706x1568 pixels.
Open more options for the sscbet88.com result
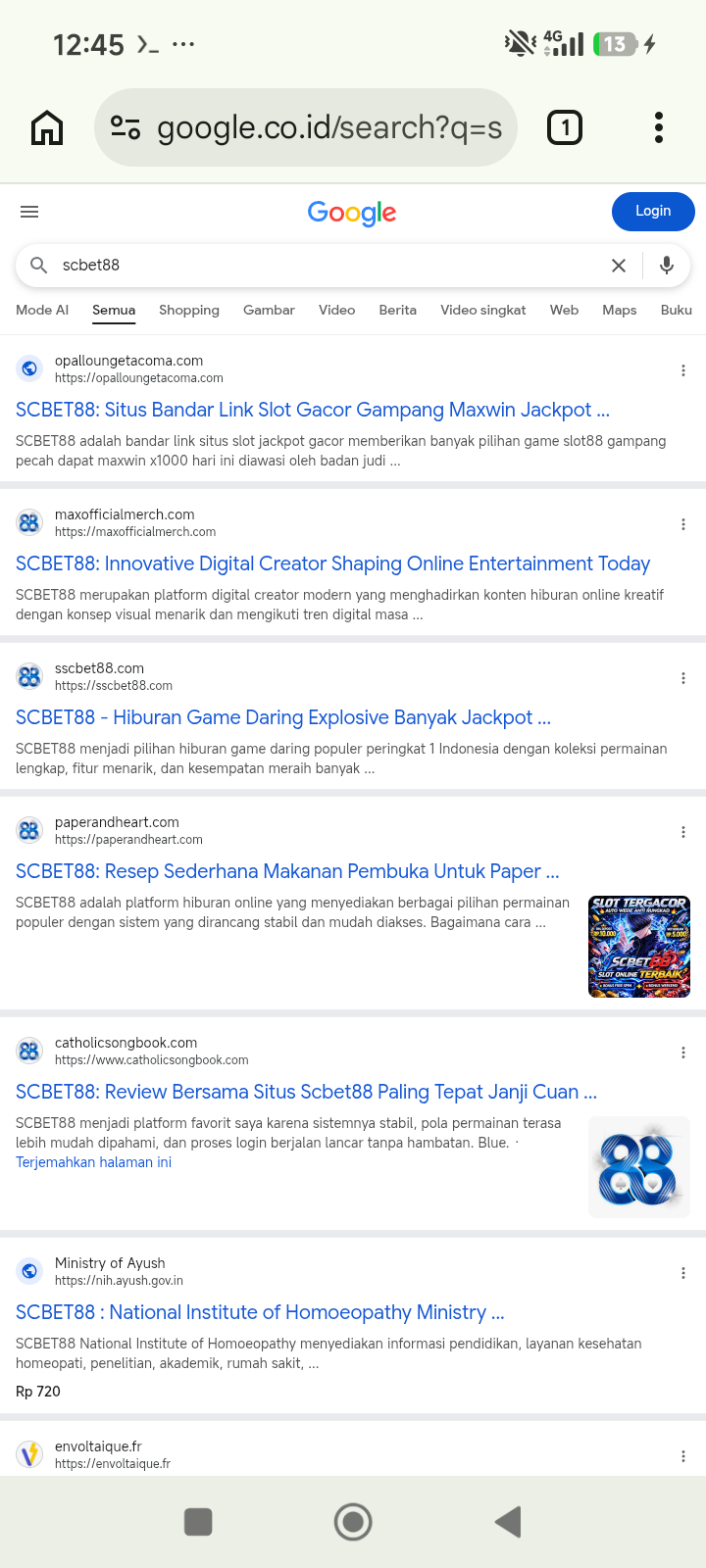[683, 678]
